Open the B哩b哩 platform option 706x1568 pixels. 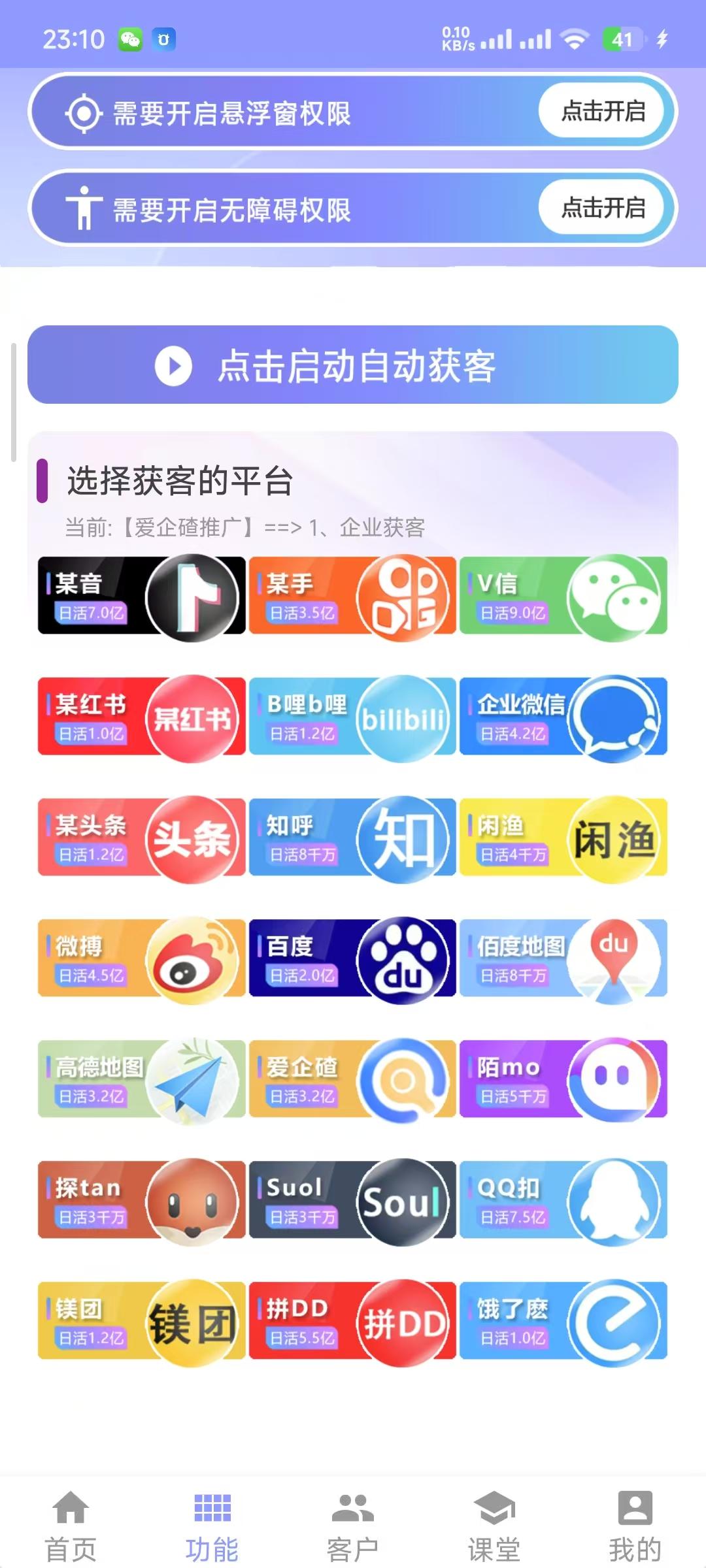click(x=353, y=717)
